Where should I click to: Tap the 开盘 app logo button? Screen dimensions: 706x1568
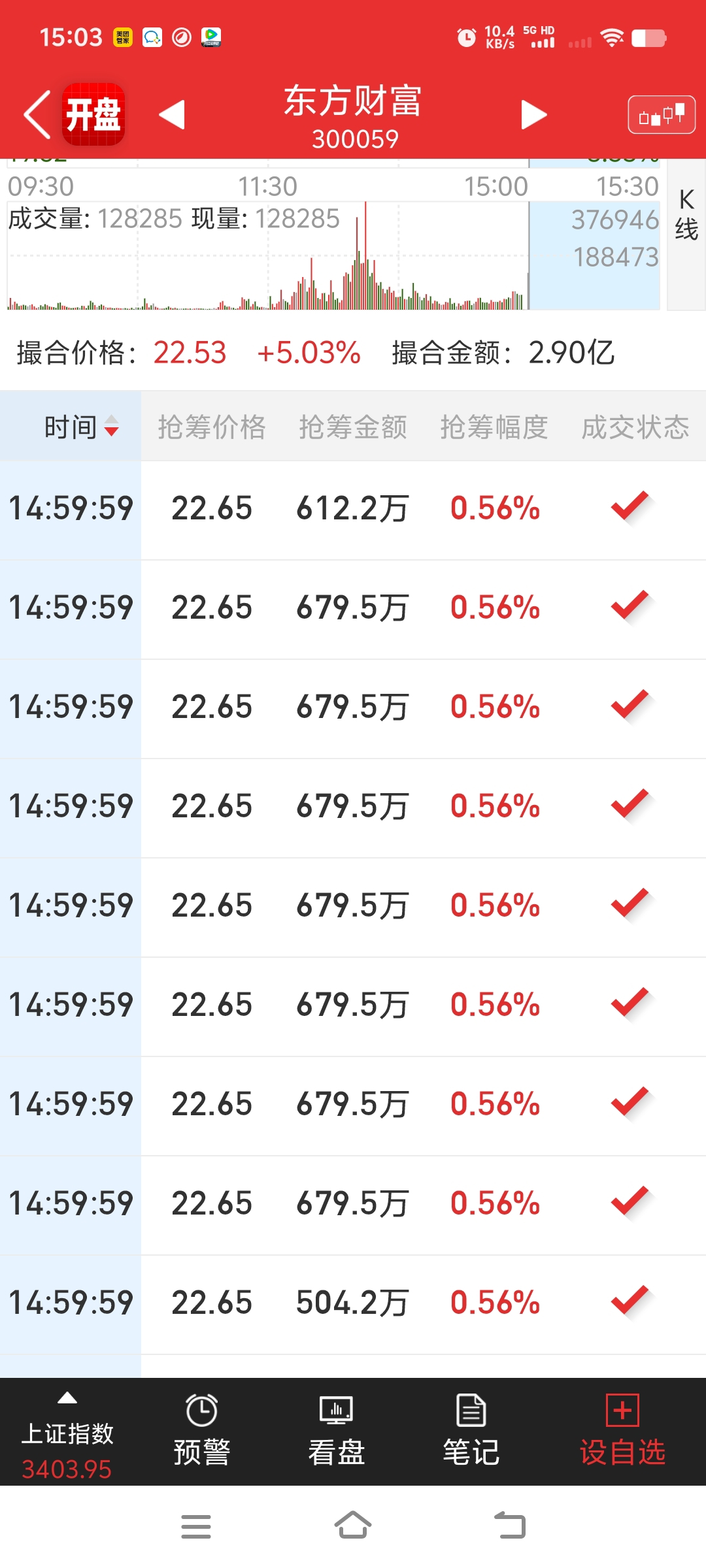pyautogui.click(x=93, y=114)
